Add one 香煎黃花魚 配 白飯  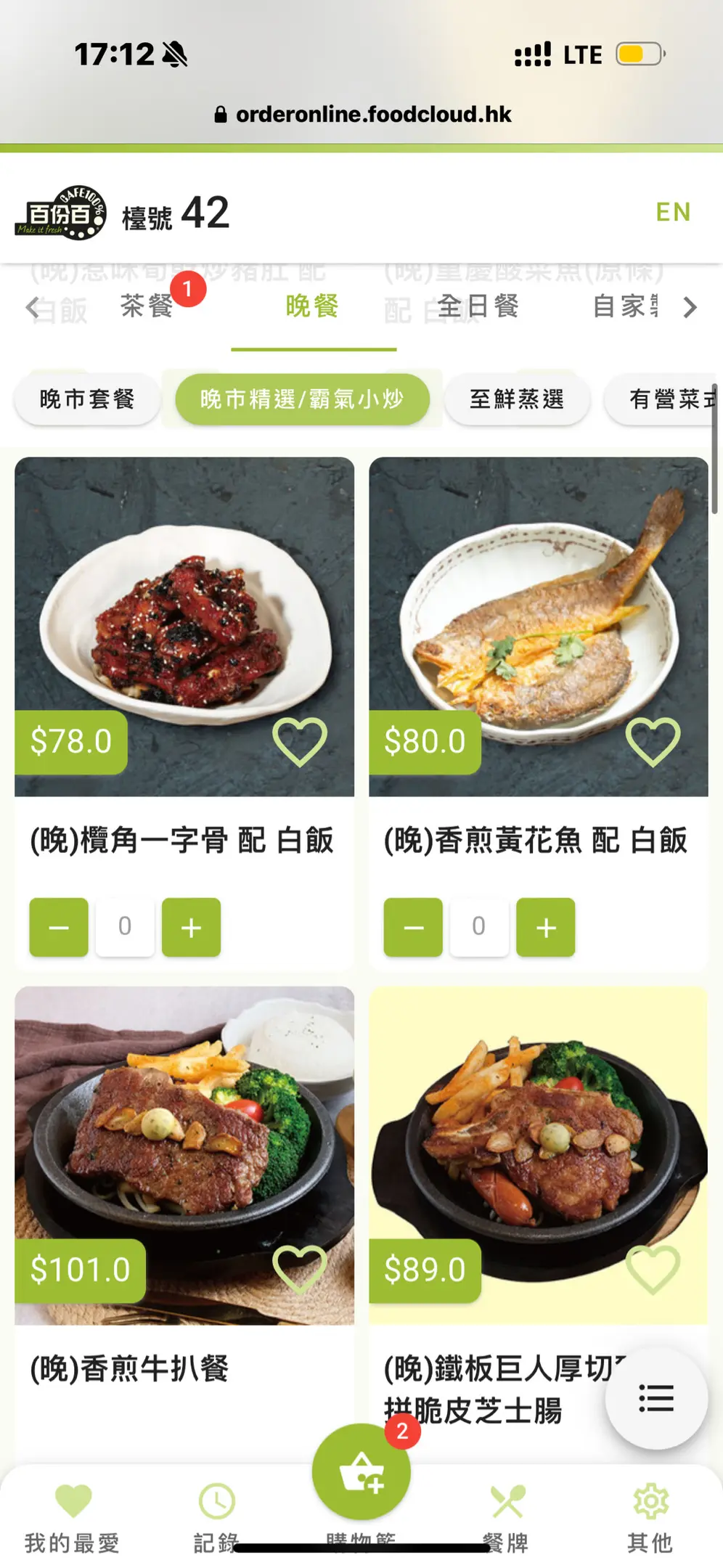546,927
